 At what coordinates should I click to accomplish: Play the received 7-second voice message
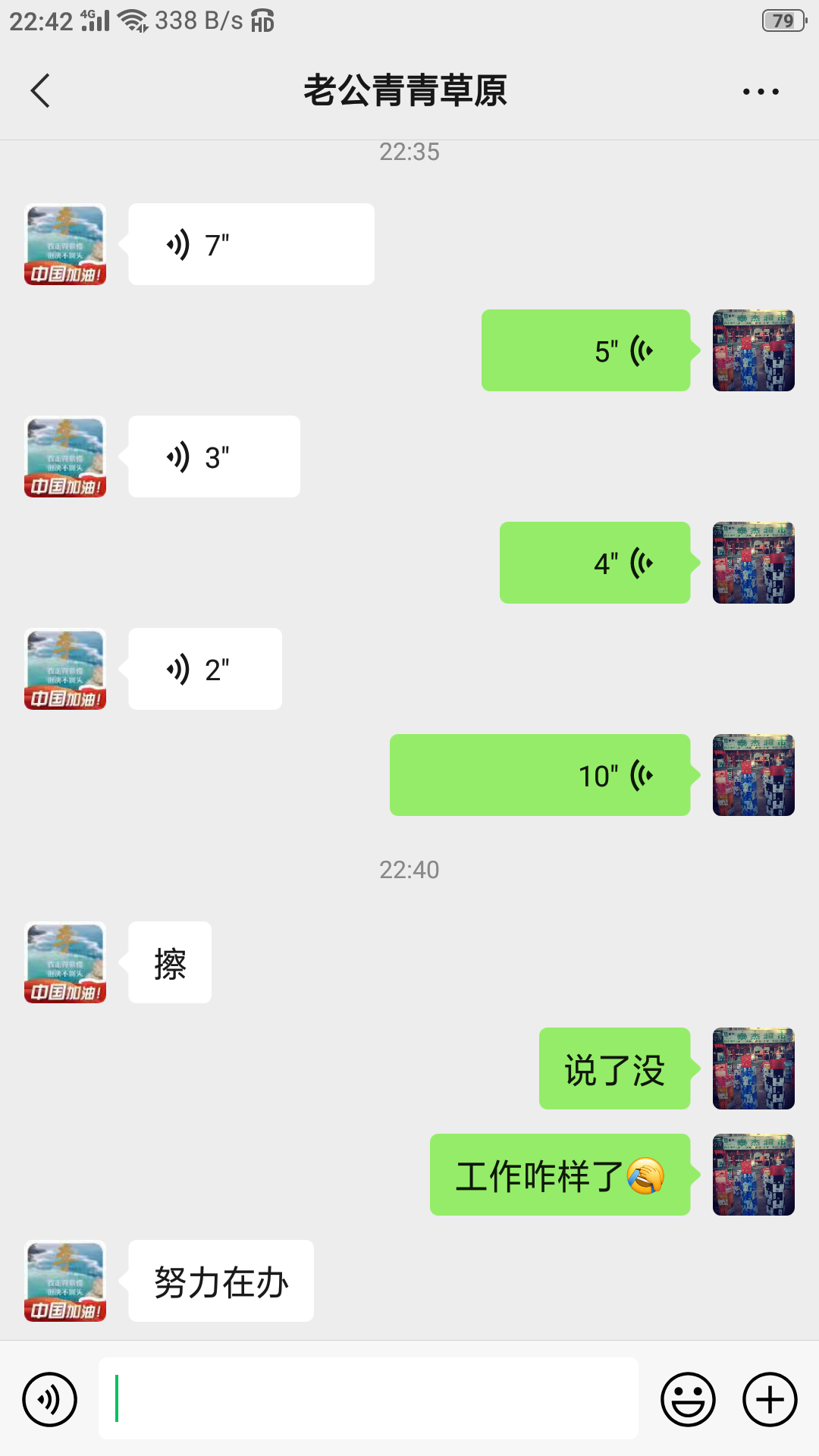251,244
